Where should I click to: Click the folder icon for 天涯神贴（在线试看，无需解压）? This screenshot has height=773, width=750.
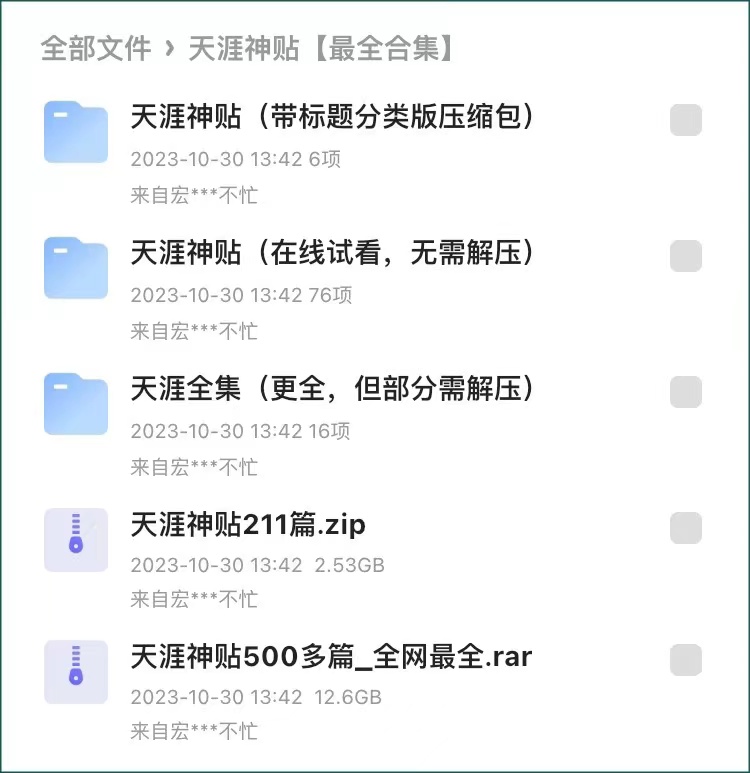75,268
